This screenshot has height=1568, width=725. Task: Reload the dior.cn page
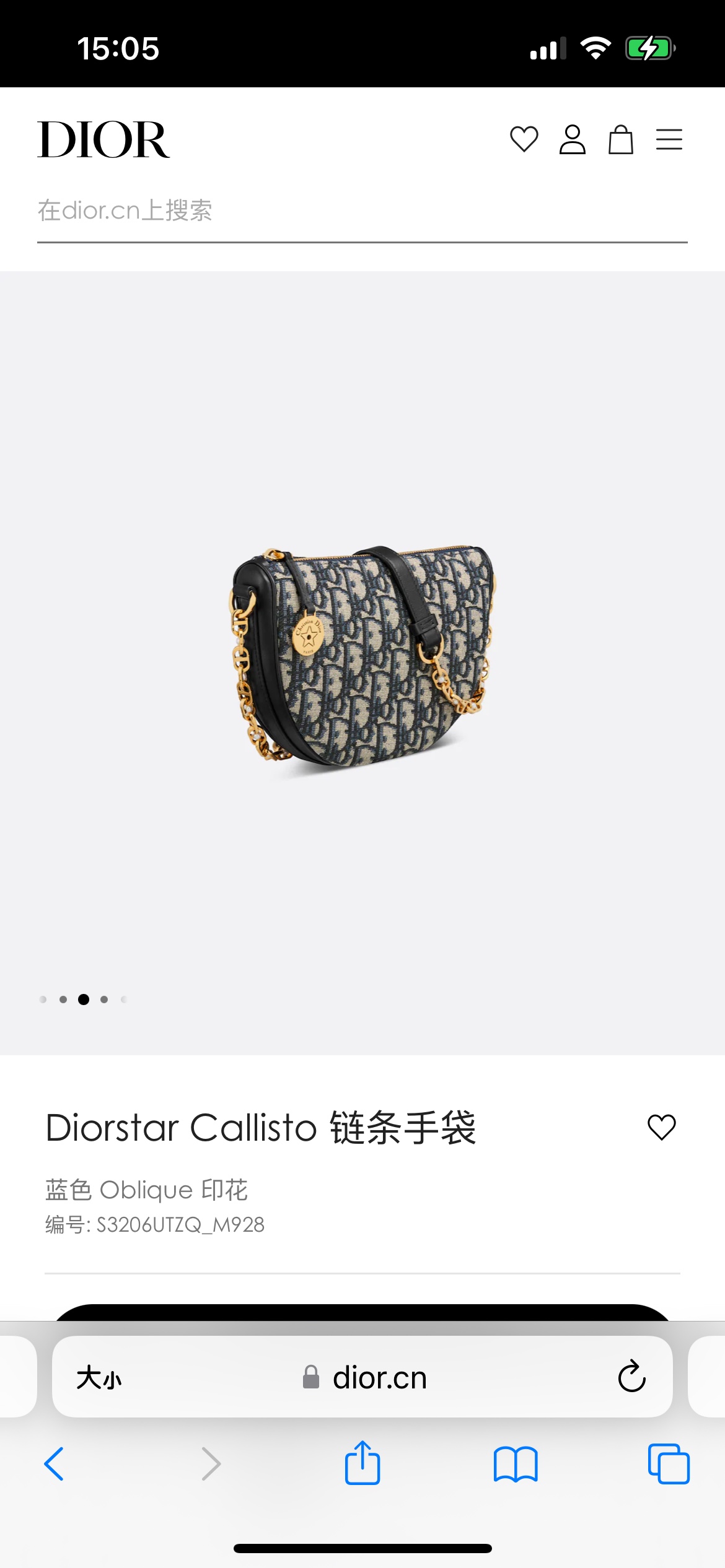pyautogui.click(x=631, y=1377)
